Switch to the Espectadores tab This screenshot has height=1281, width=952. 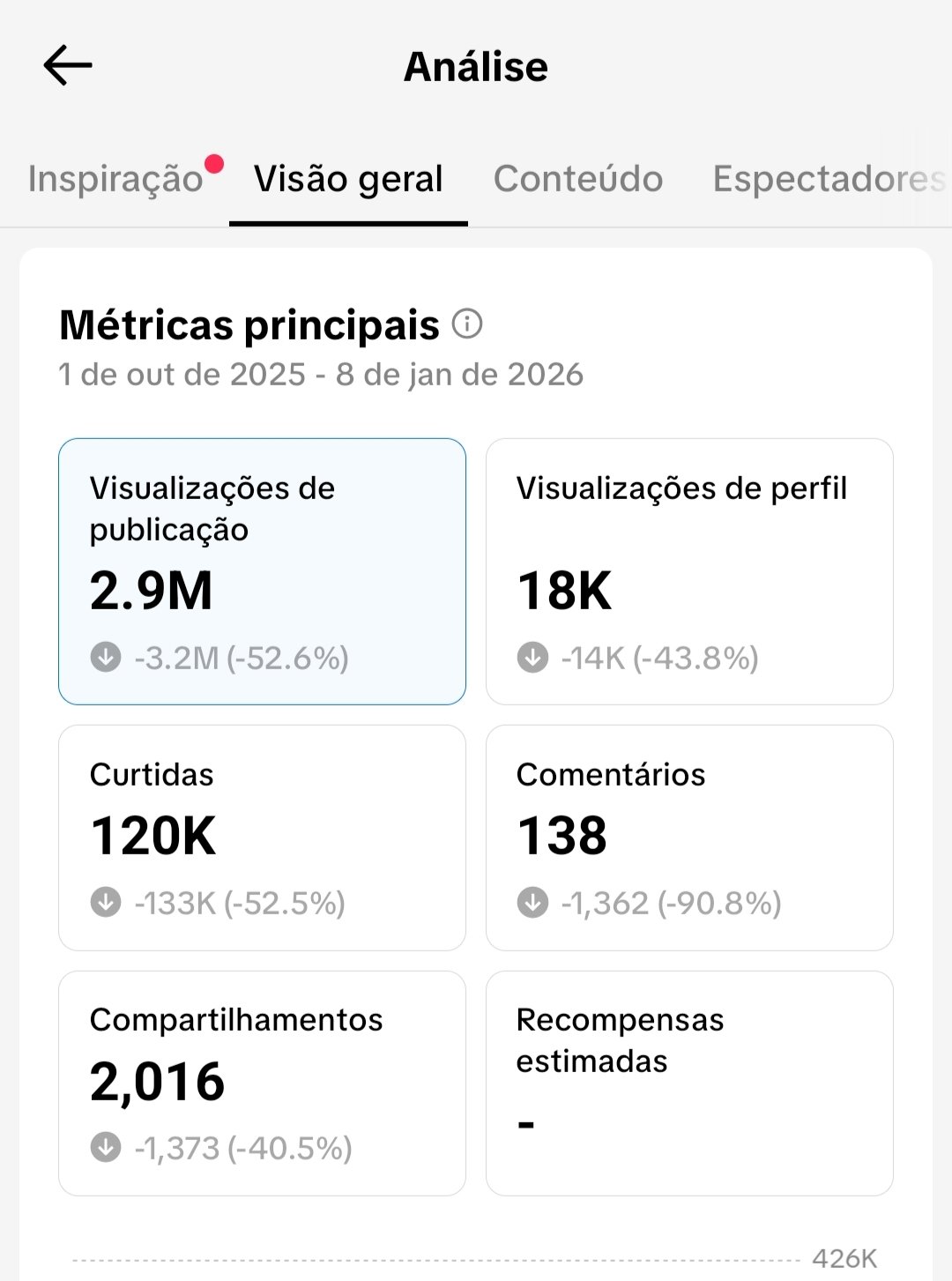827,179
